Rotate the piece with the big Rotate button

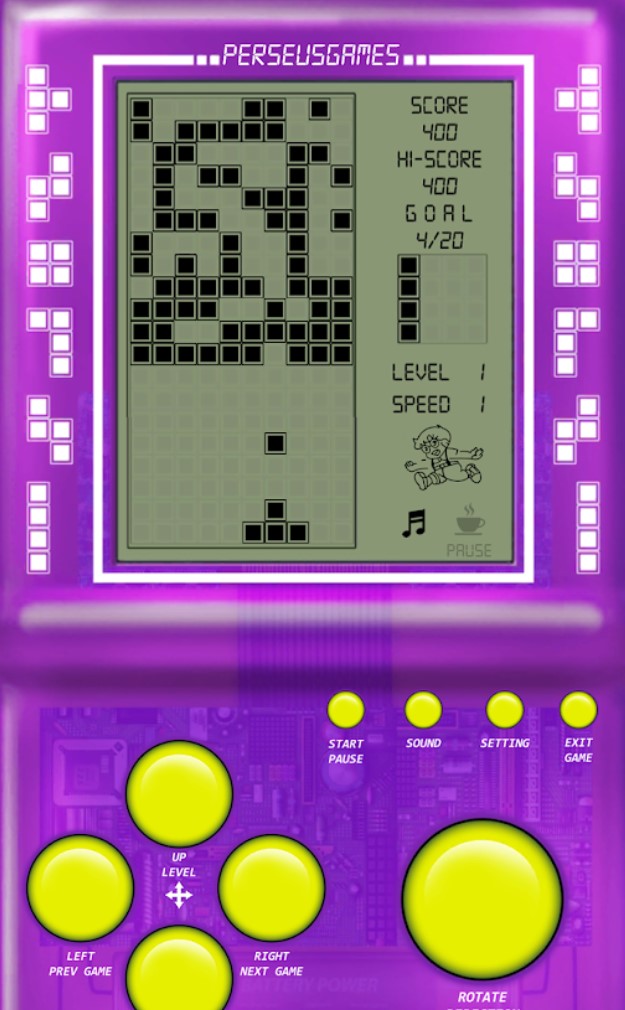tap(483, 899)
